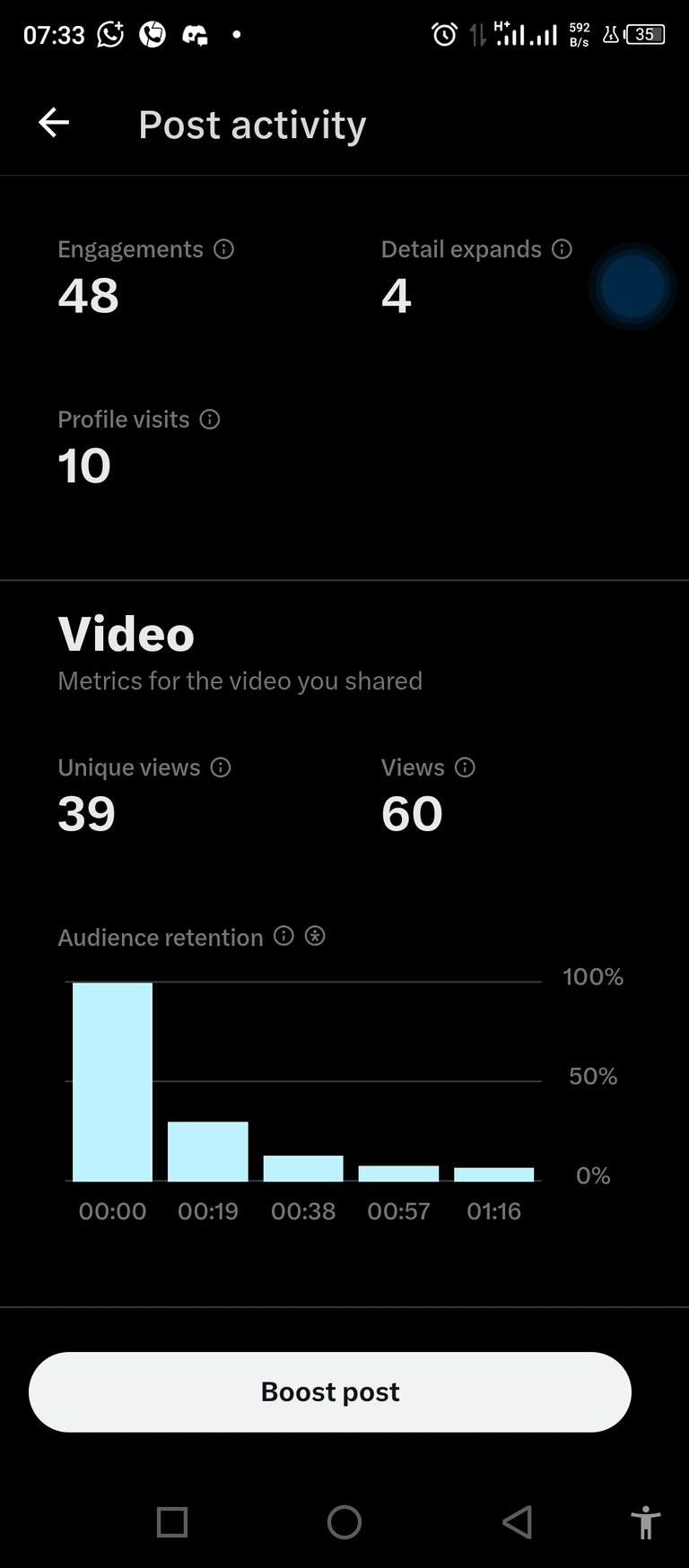Boost post
The height and width of the screenshot is (1568, 689).
click(x=330, y=1391)
